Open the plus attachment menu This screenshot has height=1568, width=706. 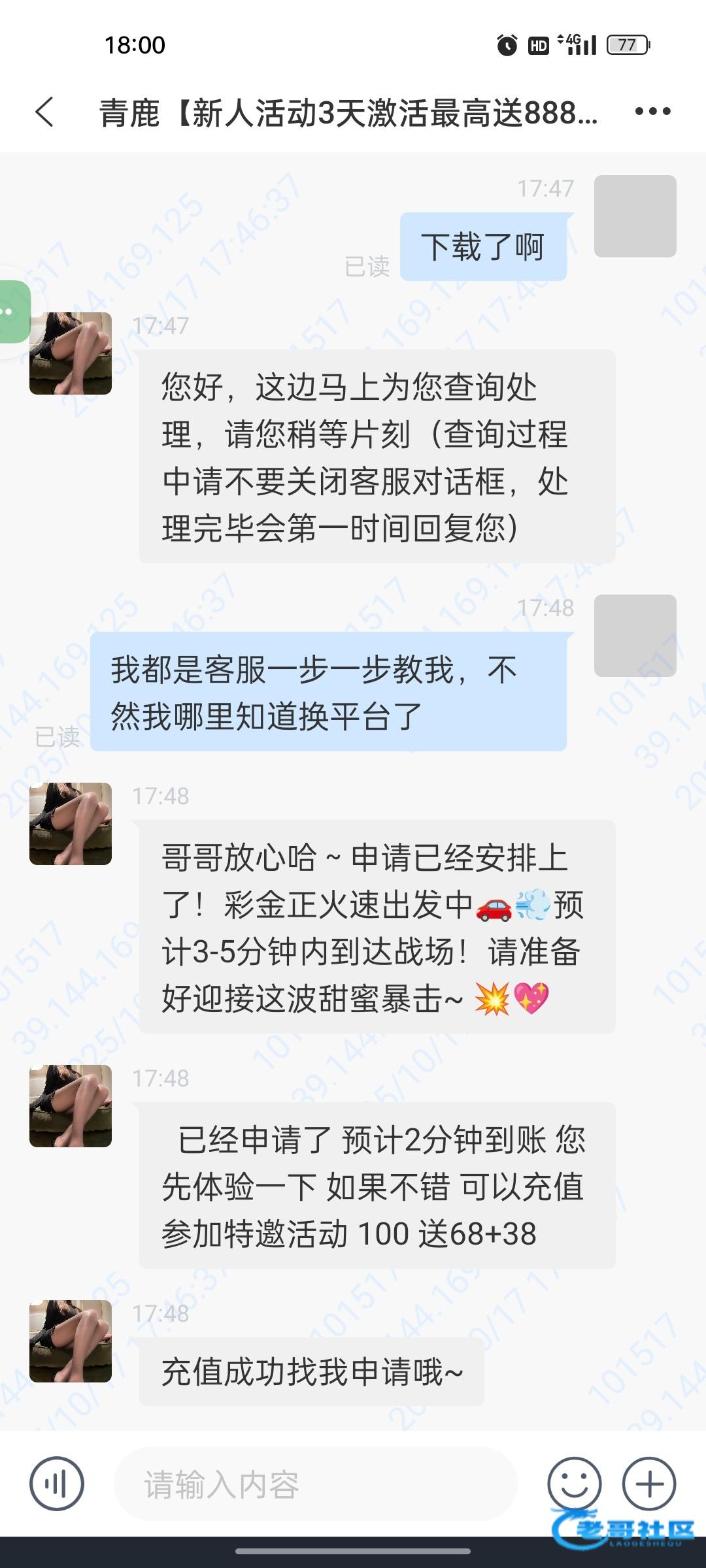(x=648, y=1484)
